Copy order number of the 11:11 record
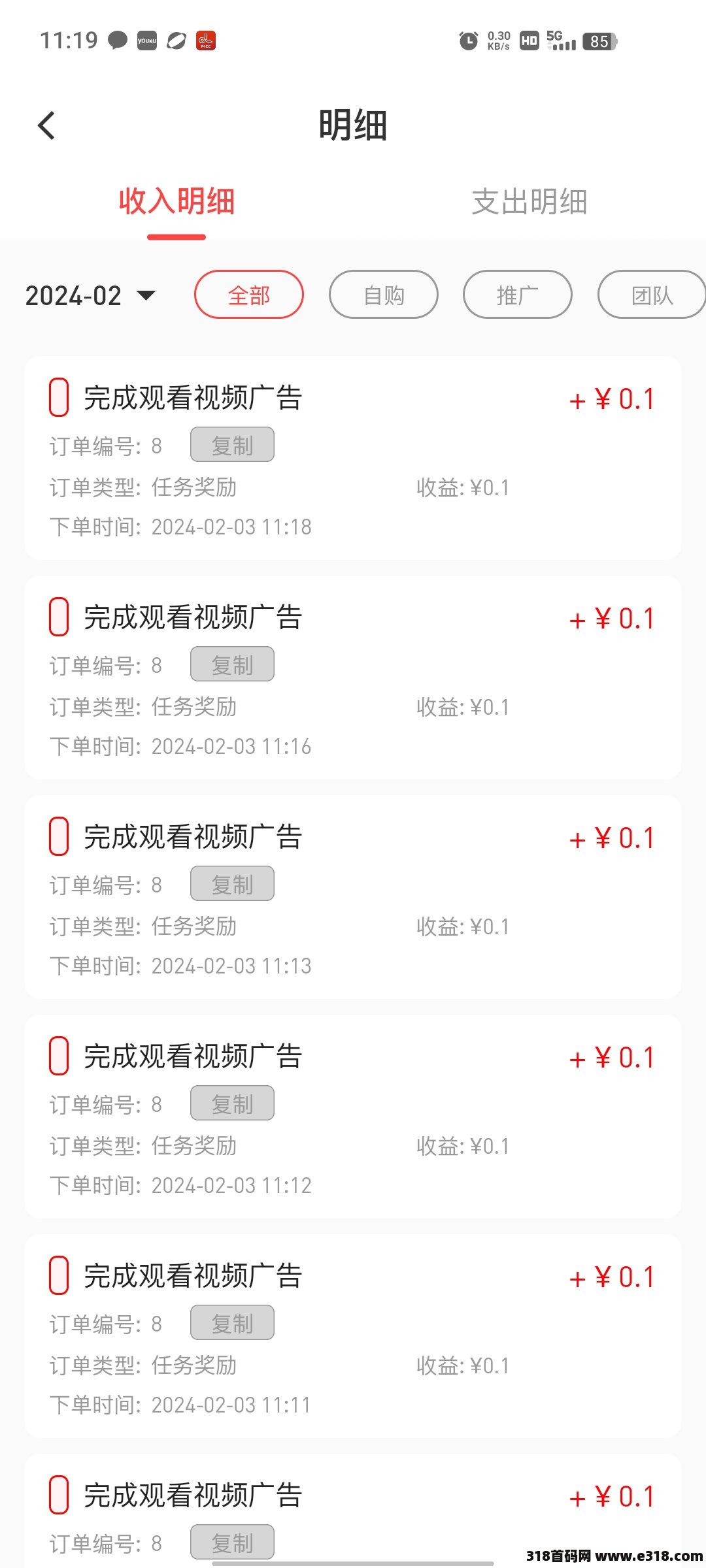Viewport: 706px width, 1568px height. point(232,1323)
